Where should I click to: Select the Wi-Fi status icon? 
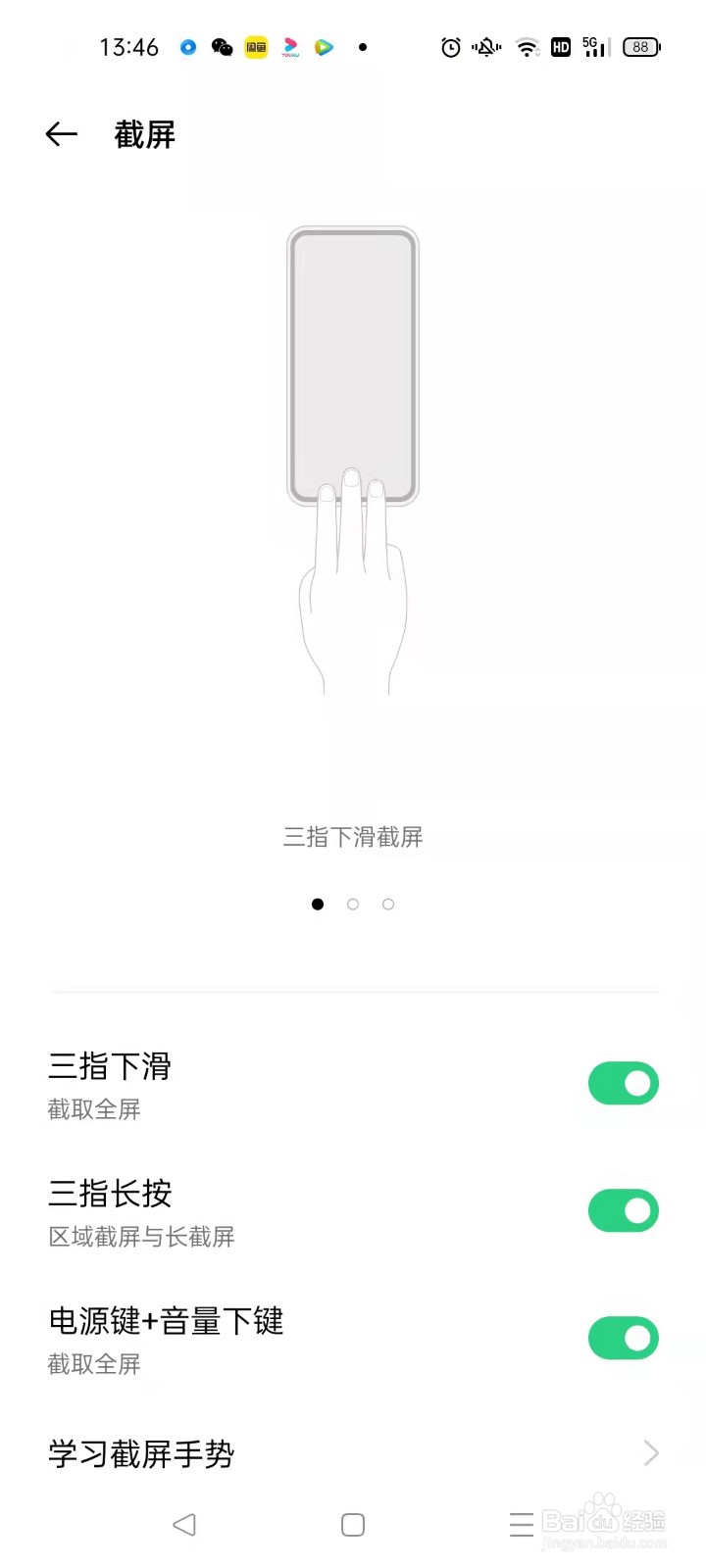coord(527,46)
